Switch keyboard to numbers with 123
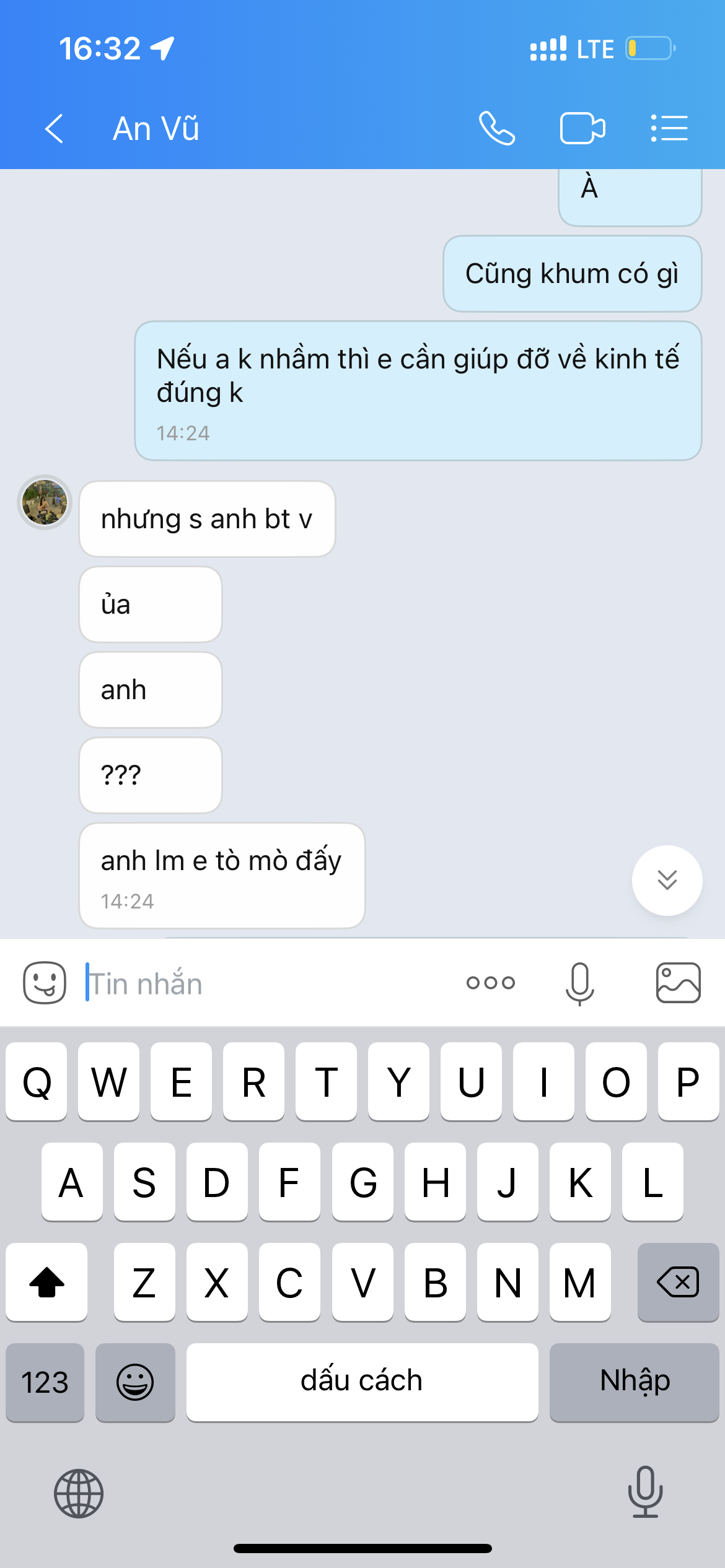 tap(45, 1382)
